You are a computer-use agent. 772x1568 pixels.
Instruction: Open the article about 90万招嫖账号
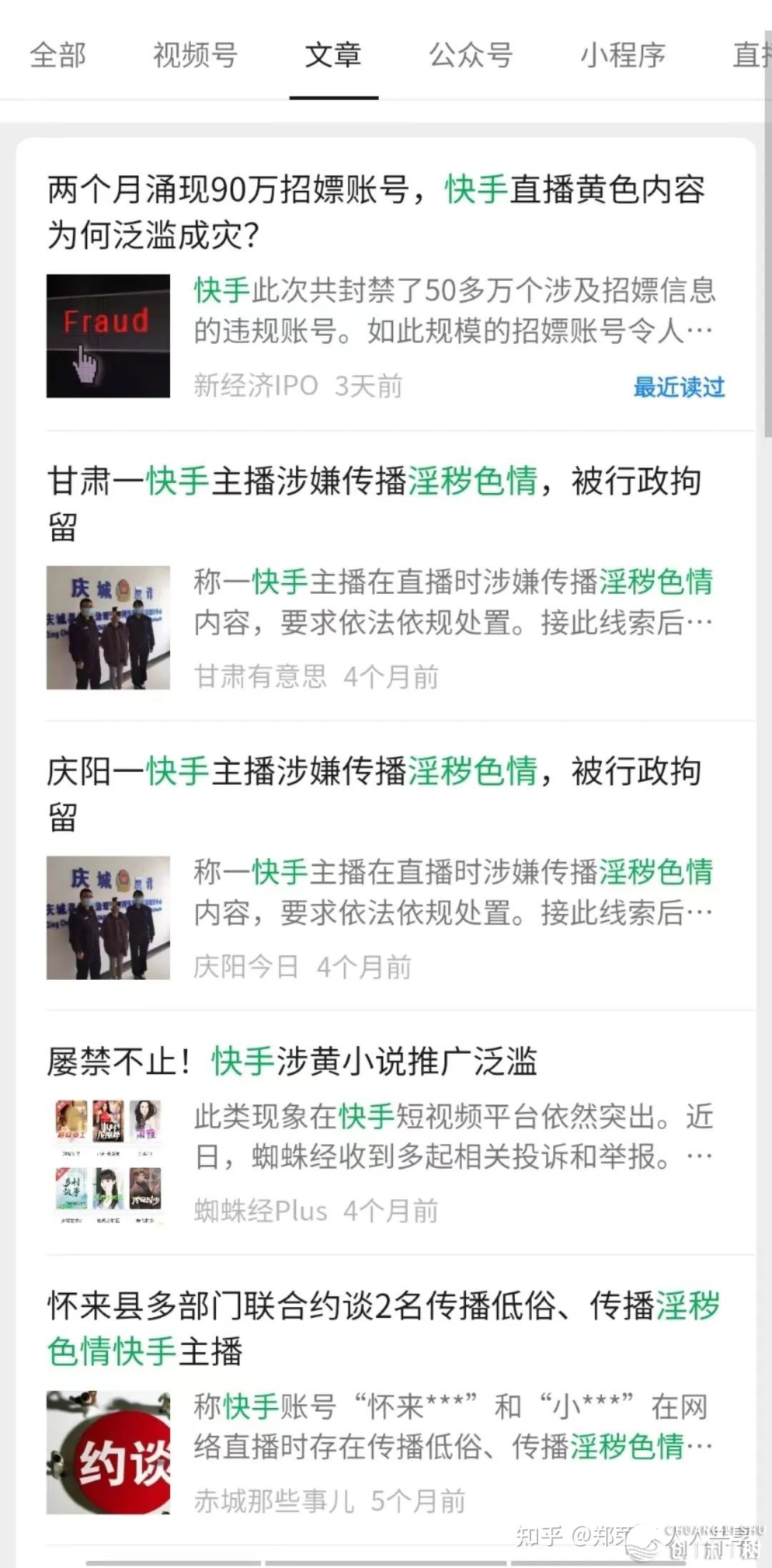(372, 212)
